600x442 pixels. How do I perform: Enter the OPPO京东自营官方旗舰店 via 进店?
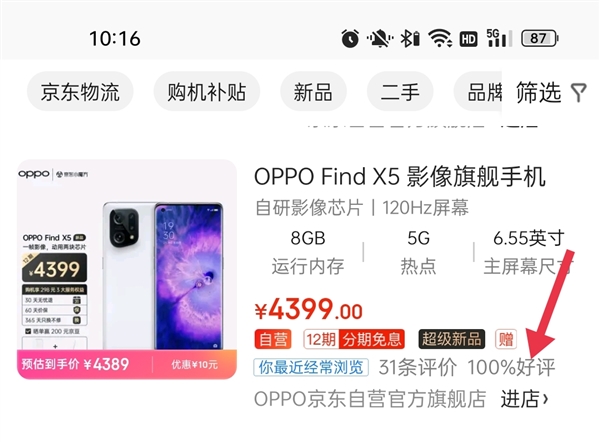525,399
